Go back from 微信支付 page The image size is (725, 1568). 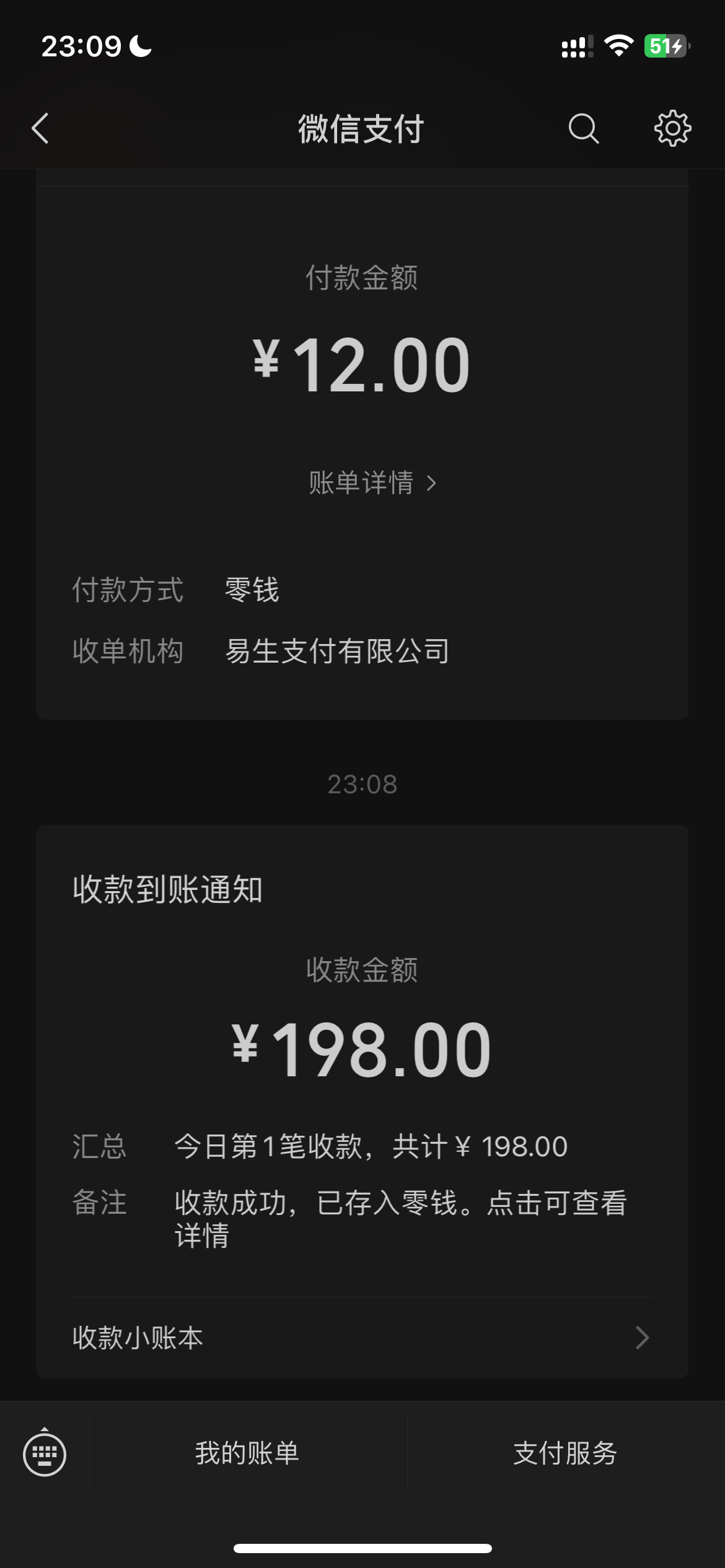tap(41, 129)
